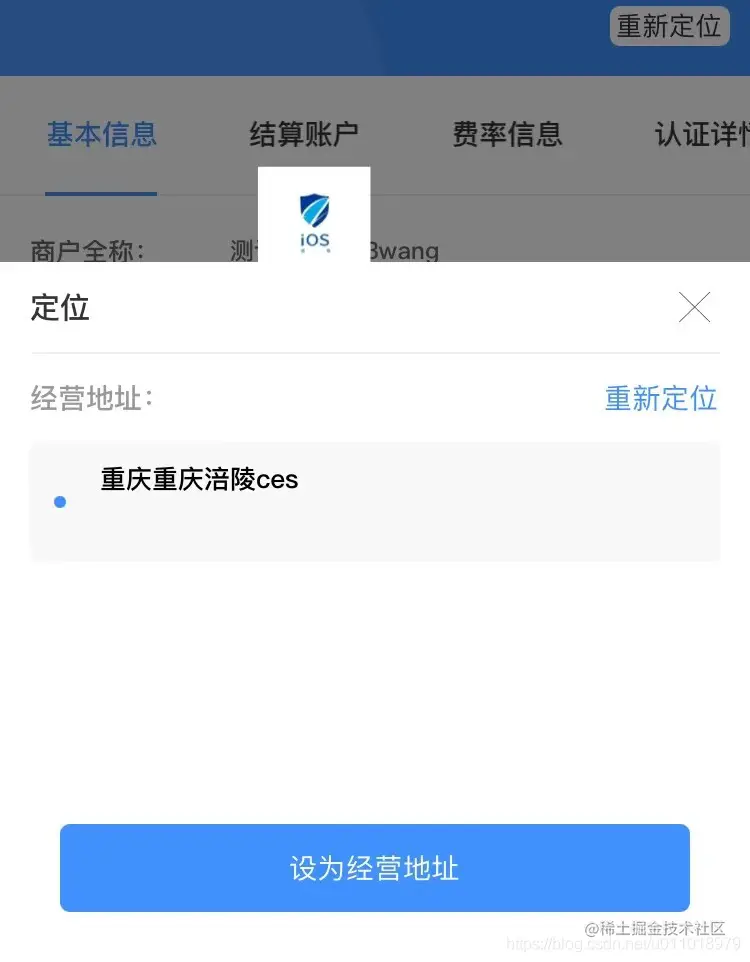Tap the blue 重新定位 link beside 经营地址
The height and width of the screenshot is (962, 750).
coord(660,398)
